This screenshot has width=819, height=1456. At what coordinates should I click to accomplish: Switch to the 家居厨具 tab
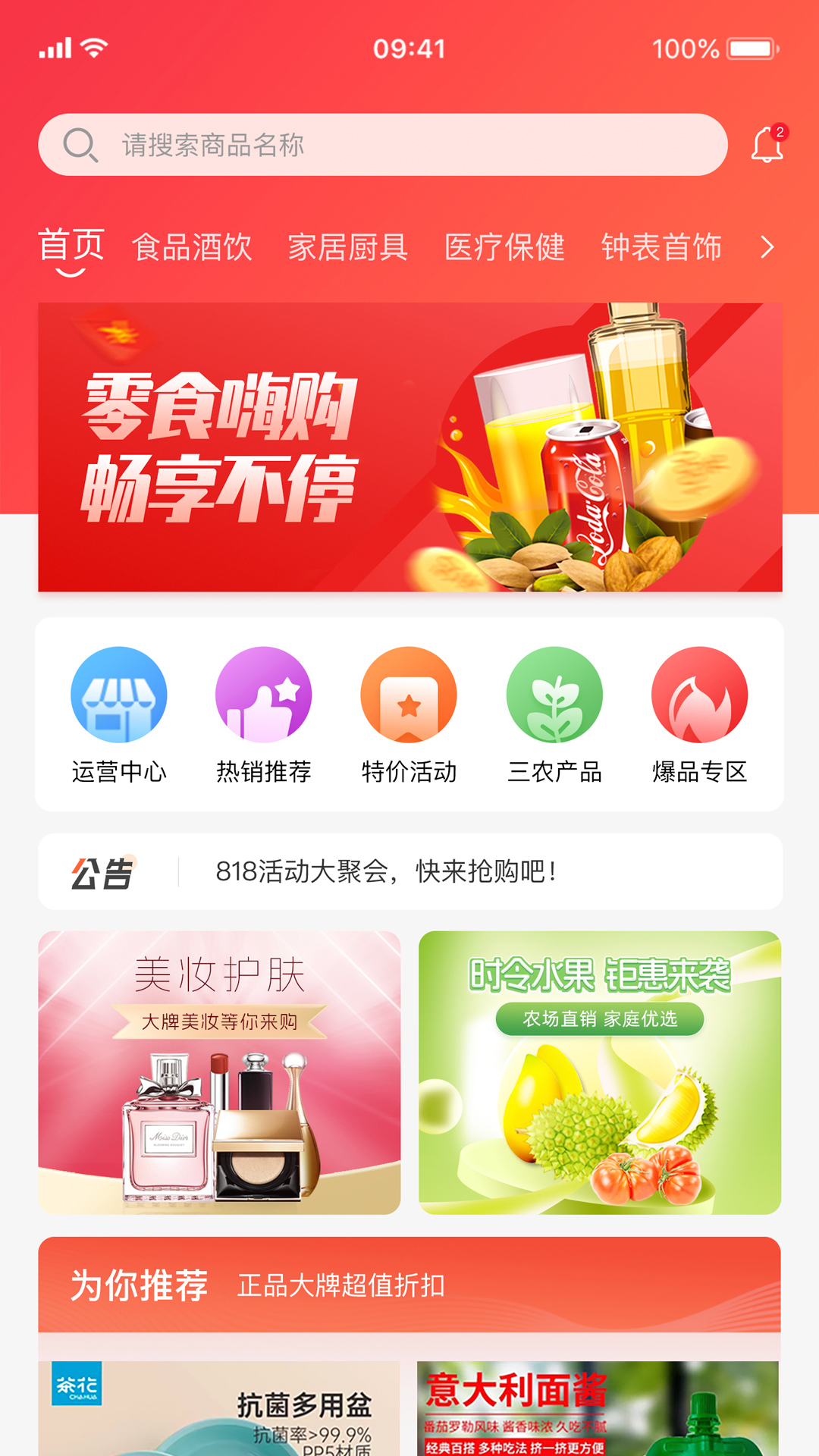tap(348, 247)
